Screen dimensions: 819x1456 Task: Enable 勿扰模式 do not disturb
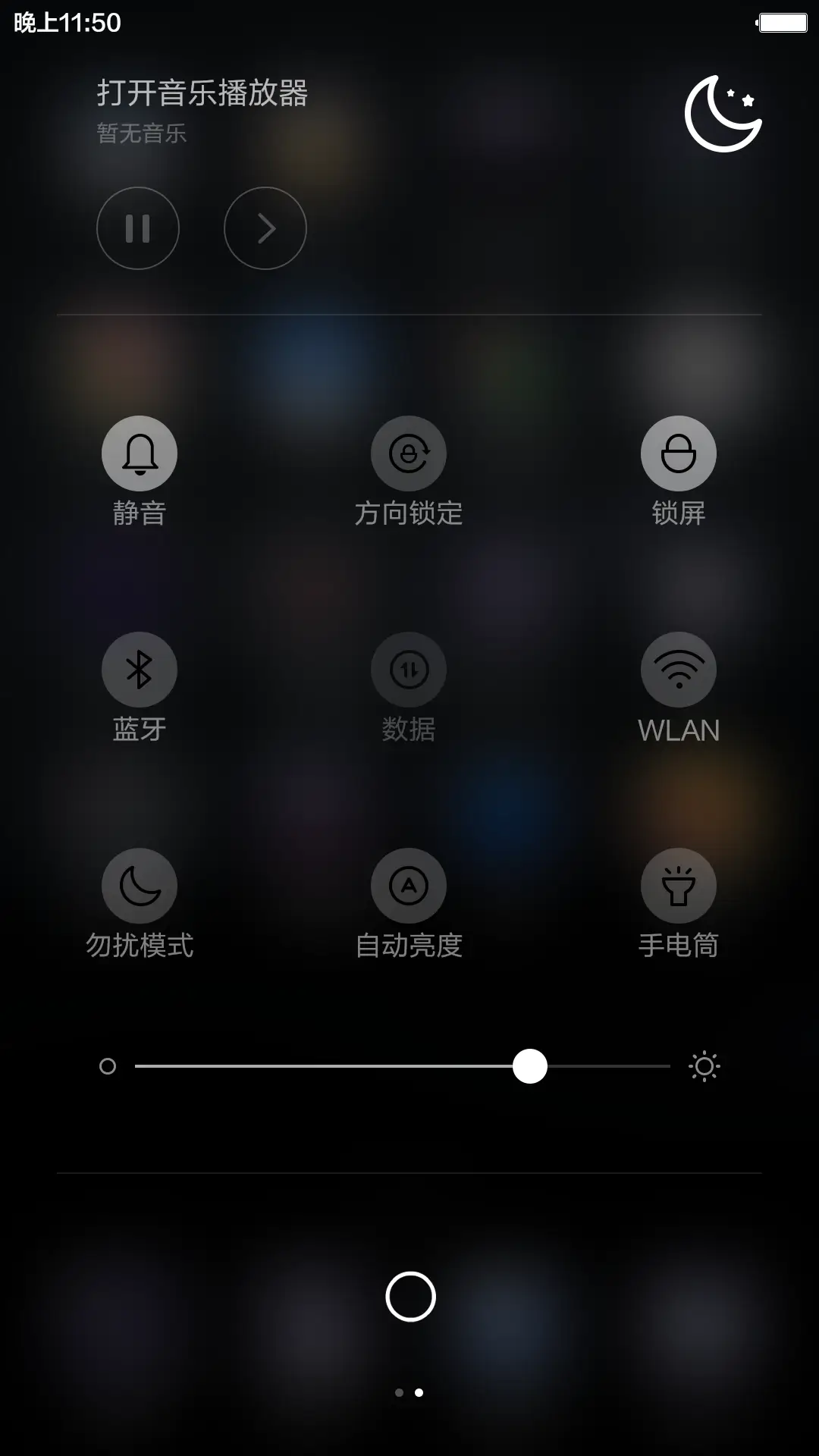click(x=139, y=885)
